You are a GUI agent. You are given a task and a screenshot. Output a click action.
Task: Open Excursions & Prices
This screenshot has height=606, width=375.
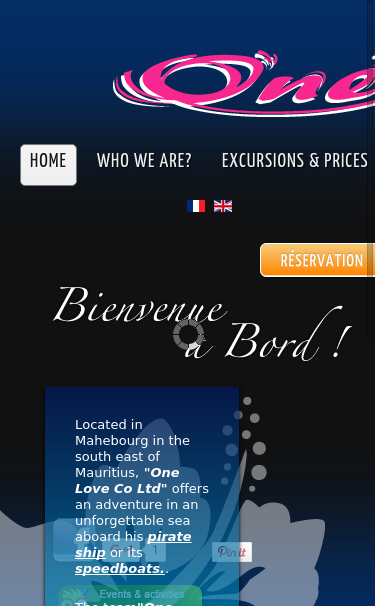[295, 160]
